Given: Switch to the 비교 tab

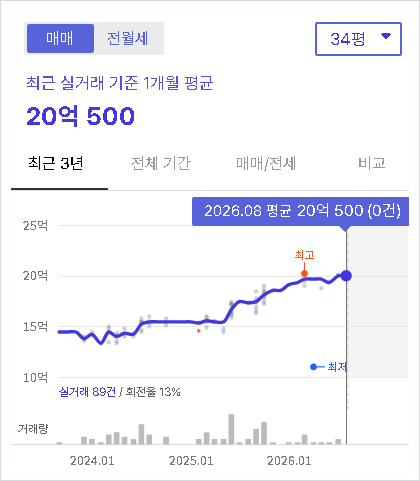Looking at the screenshot, I should (x=372, y=163).
